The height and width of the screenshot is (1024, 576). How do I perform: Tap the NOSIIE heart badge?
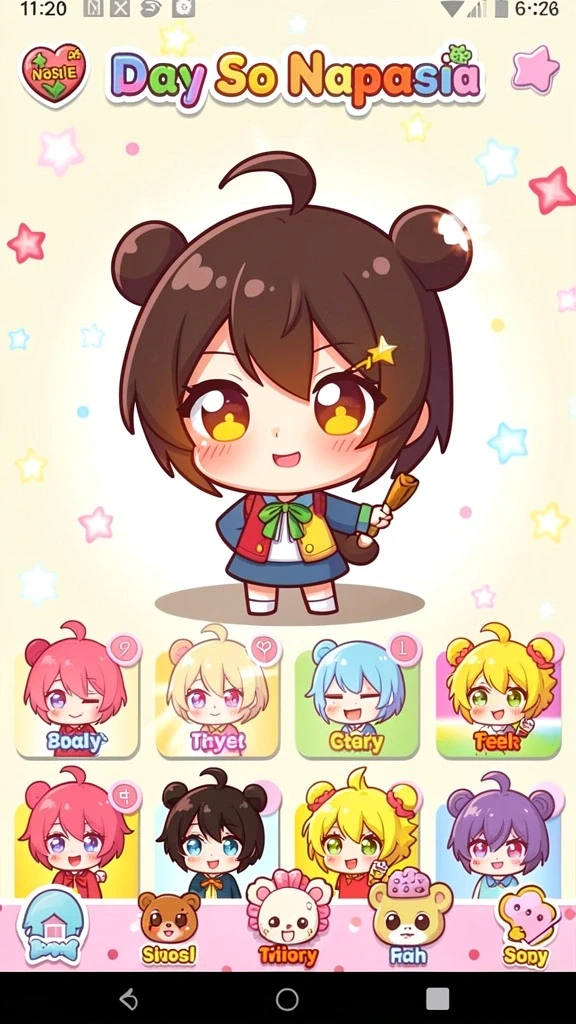(54, 74)
